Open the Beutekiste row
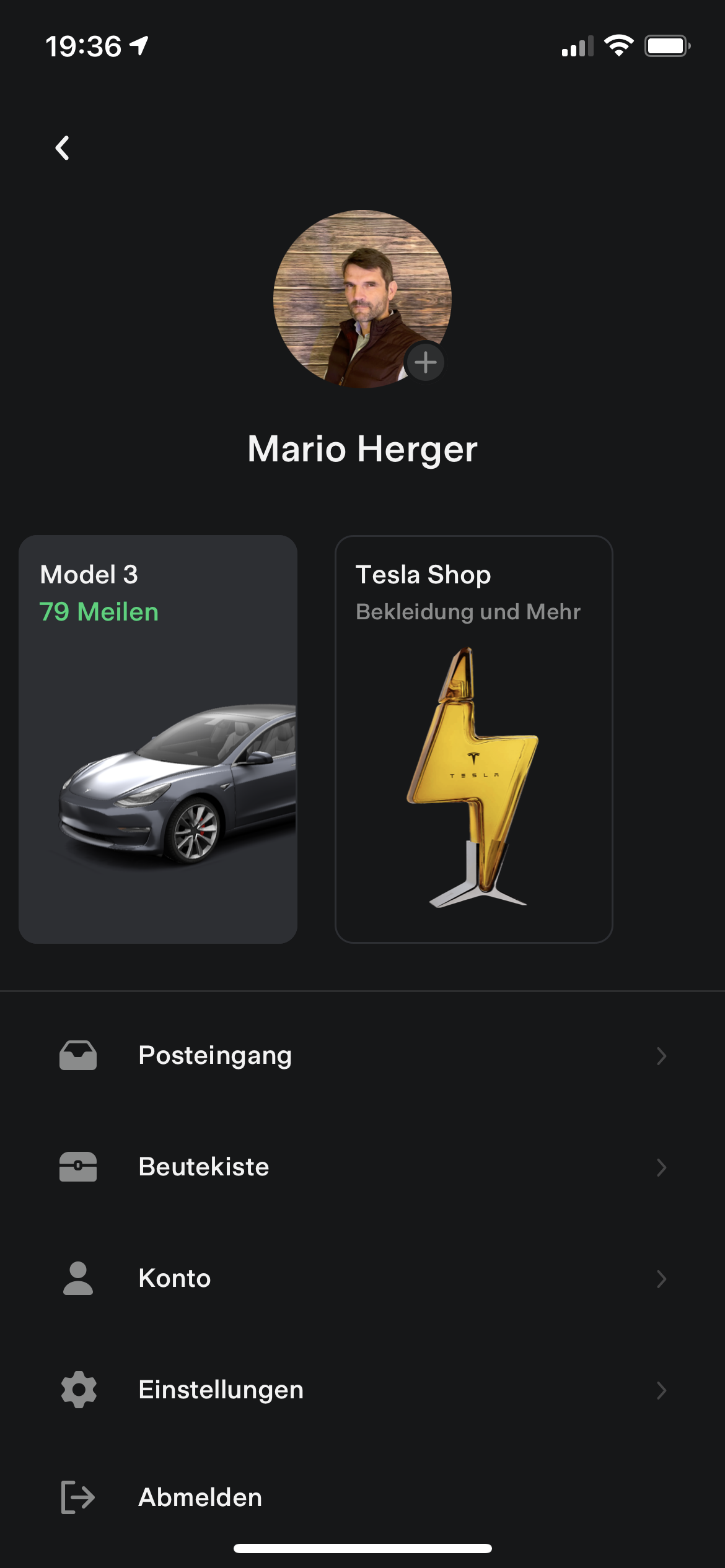 click(362, 1167)
